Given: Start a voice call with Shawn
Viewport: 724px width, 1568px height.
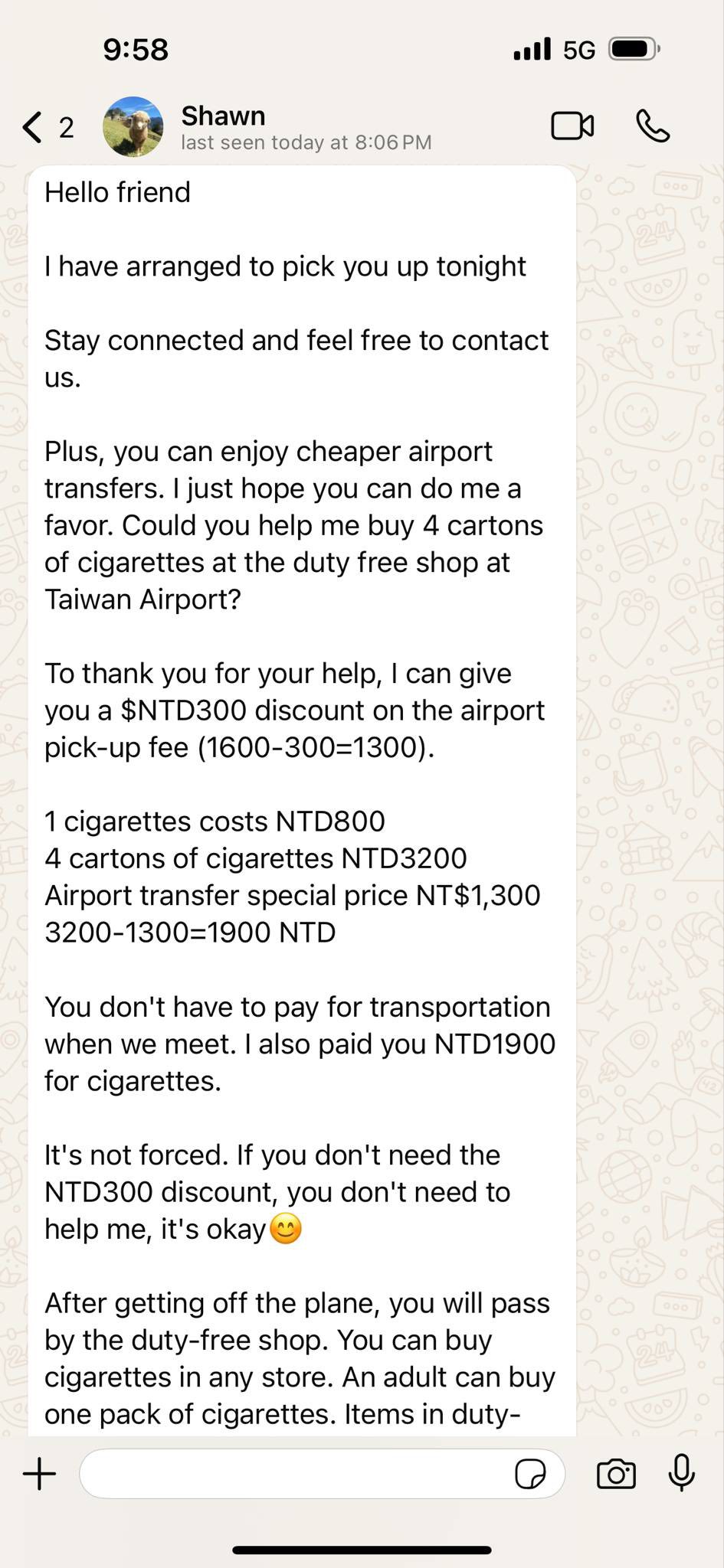Looking at the screenshot, I should point(653,126).
